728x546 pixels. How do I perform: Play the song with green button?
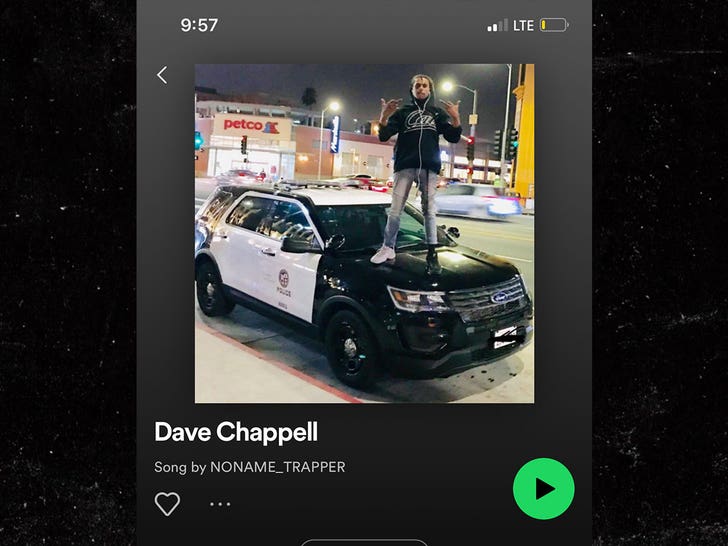click(543, 488)
